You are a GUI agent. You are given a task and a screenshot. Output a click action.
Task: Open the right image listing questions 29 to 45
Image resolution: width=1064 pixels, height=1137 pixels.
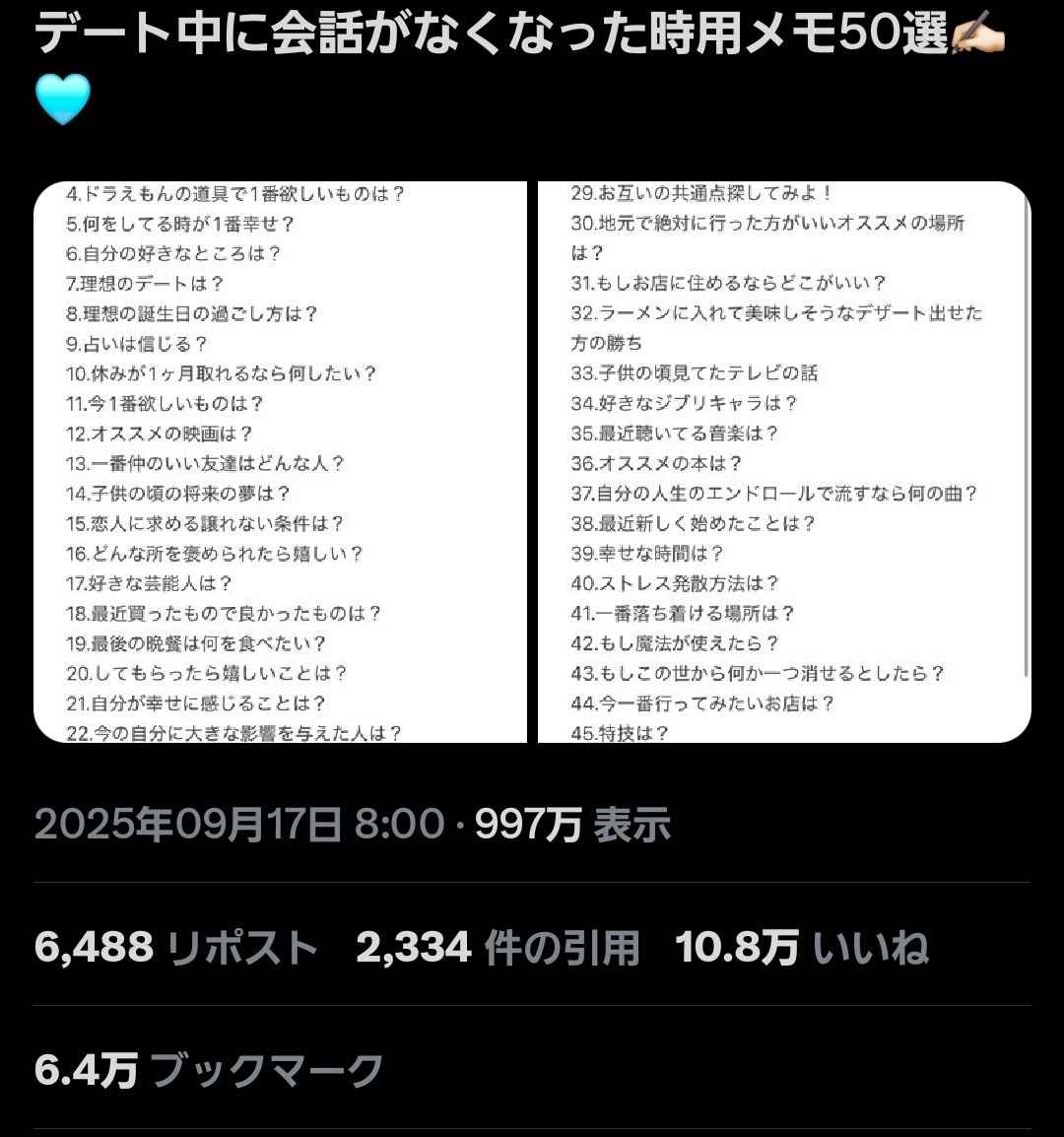point(784,462)
